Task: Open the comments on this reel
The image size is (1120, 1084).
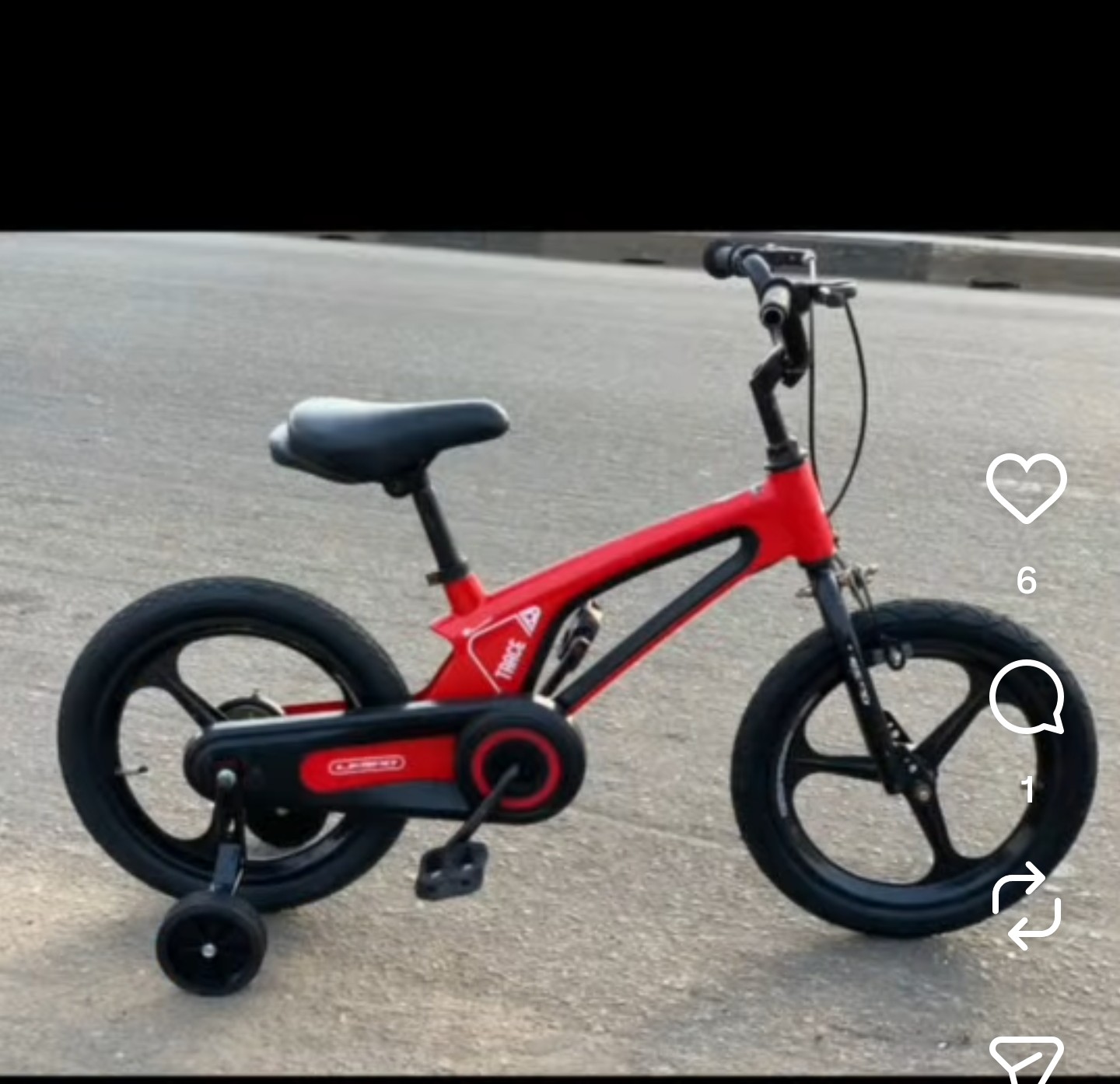Action: pos(1027,697)
